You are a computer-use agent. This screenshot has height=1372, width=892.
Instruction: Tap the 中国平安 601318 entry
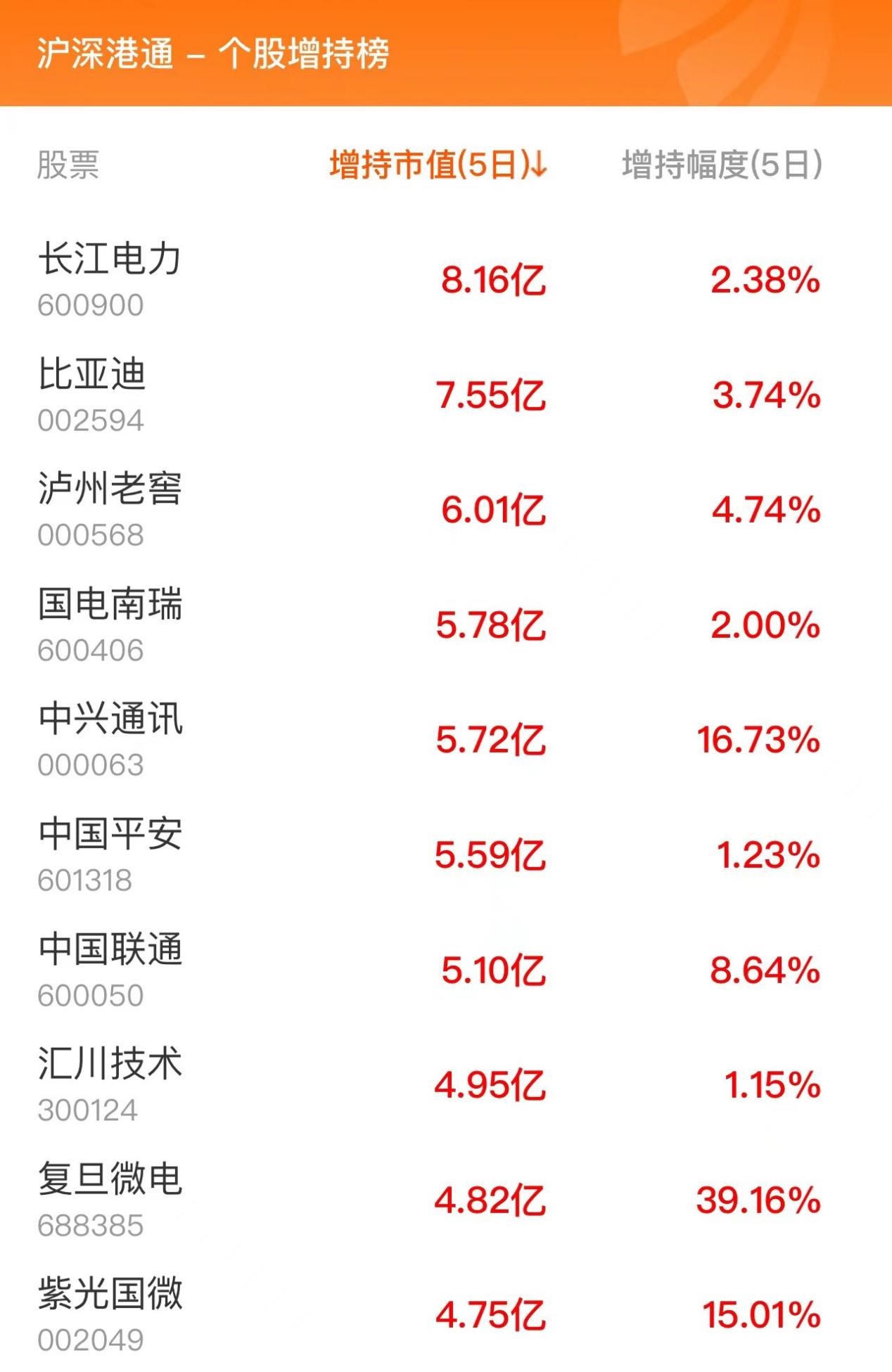pos(110,854)
